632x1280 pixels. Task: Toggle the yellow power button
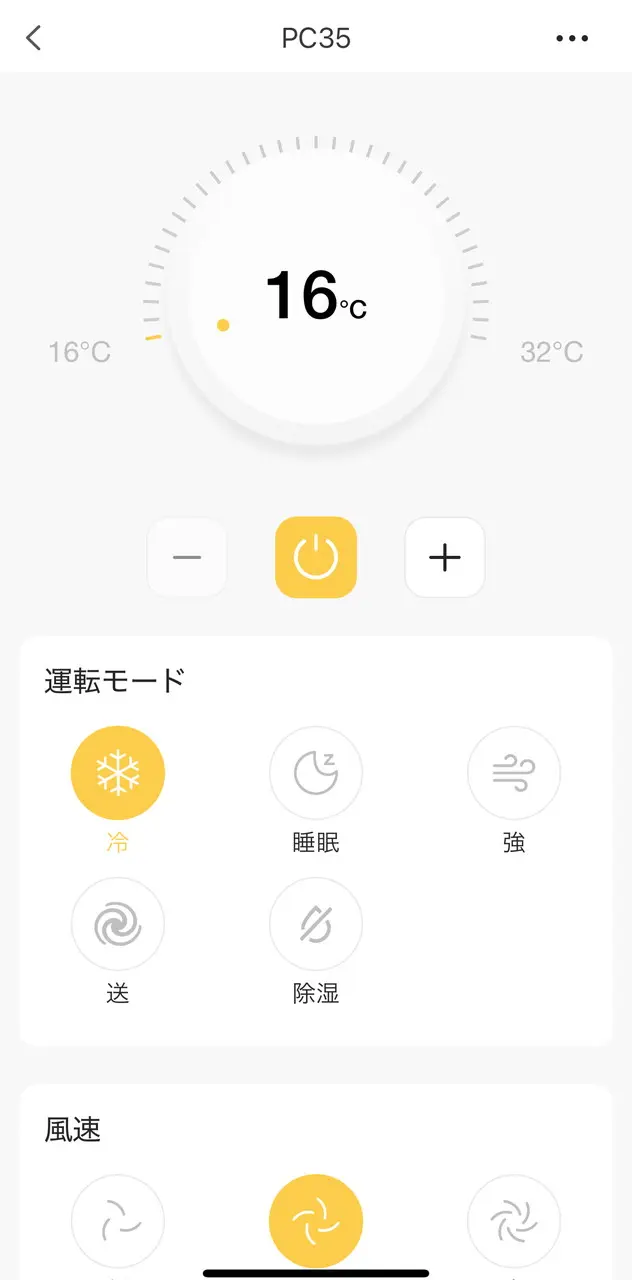coord(316,557)
